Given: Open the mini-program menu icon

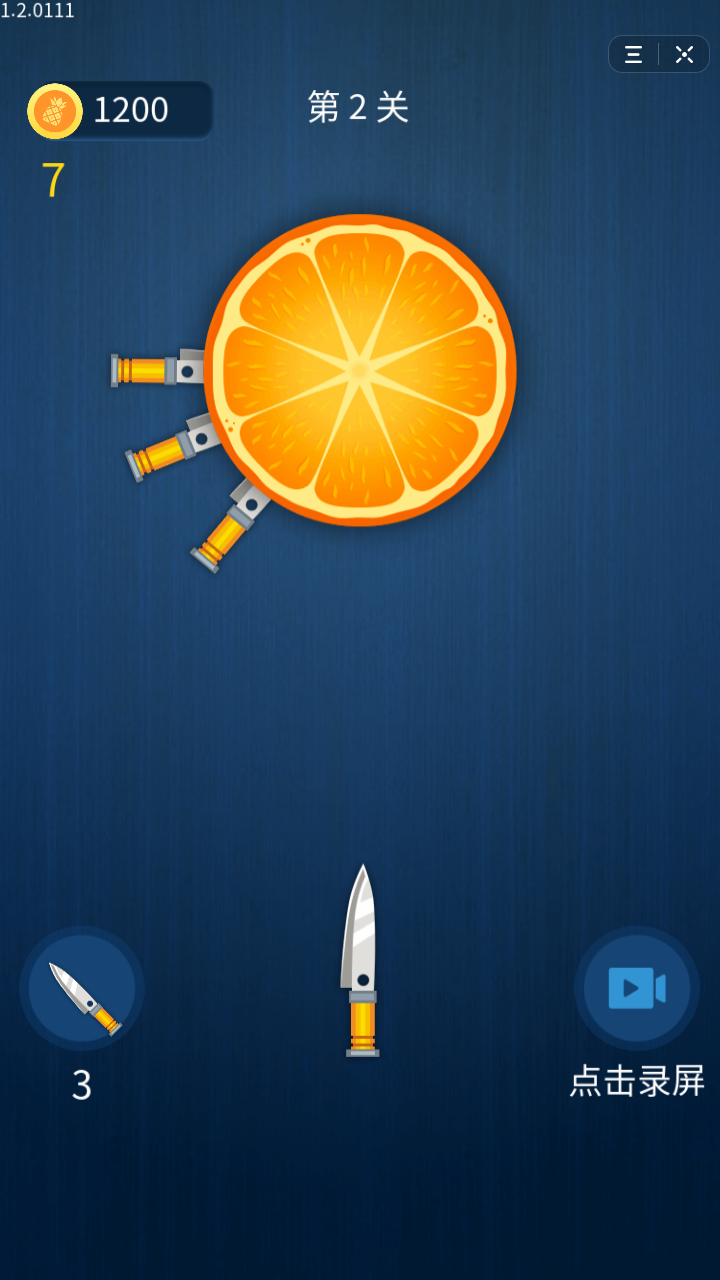Looking at the screenshot, I should click(634, 55).
